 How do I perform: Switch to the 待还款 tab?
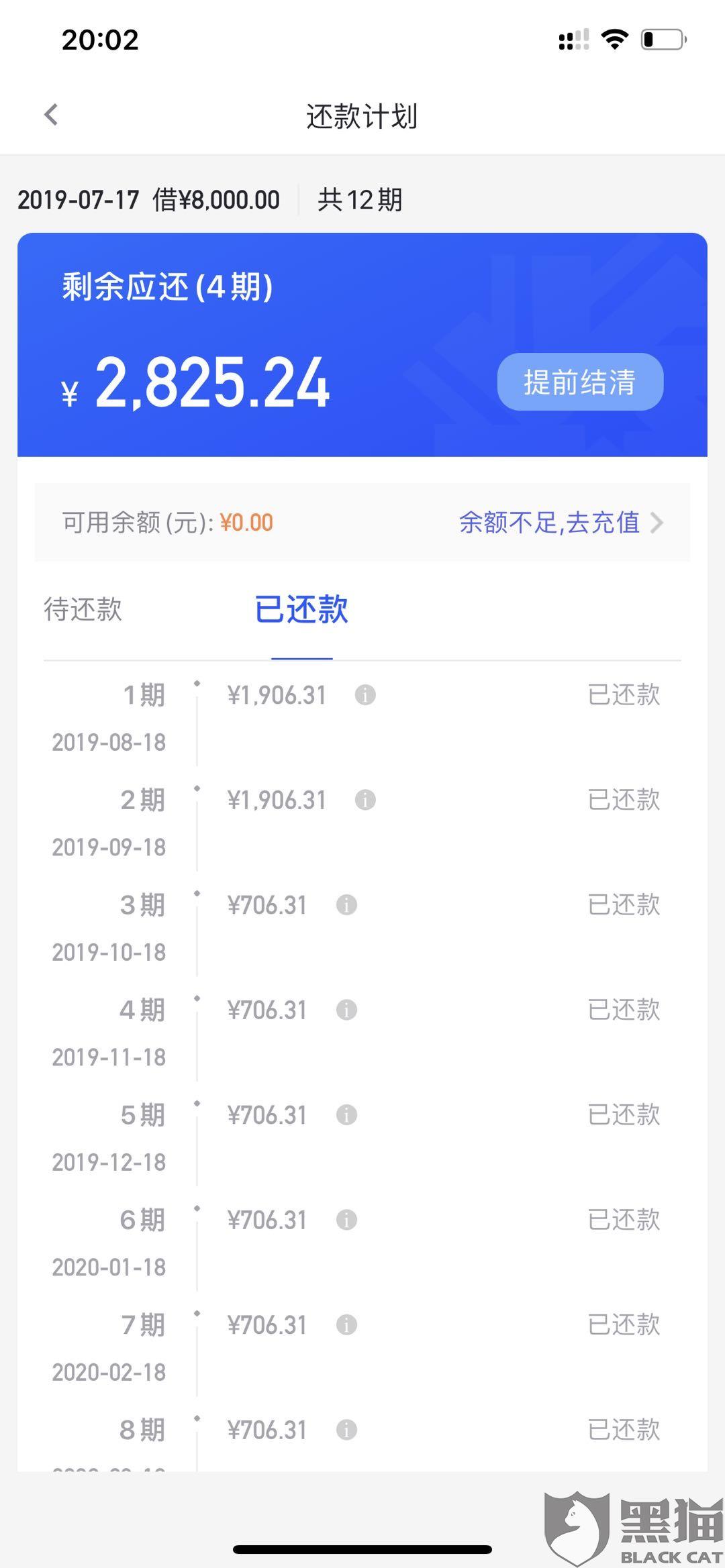click(83, 610)
